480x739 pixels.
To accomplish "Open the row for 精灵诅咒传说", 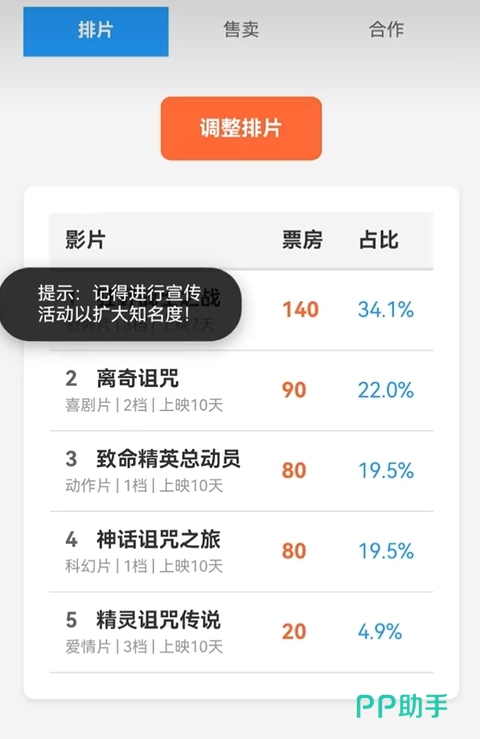I will coord(241,632).
